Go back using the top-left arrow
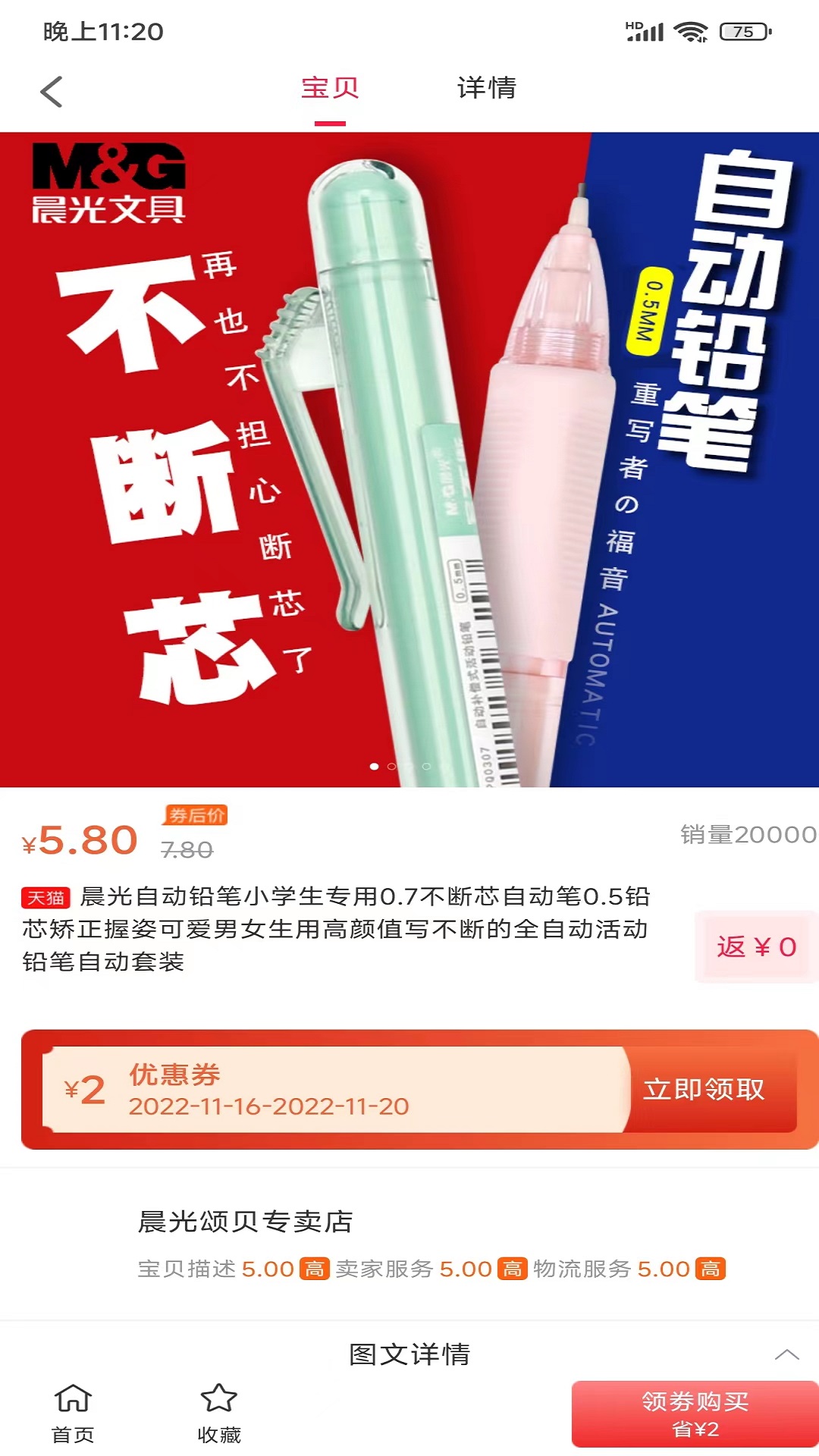This screenshot has width=819, height=1456. pyautogui.click(x=51, y=93)
